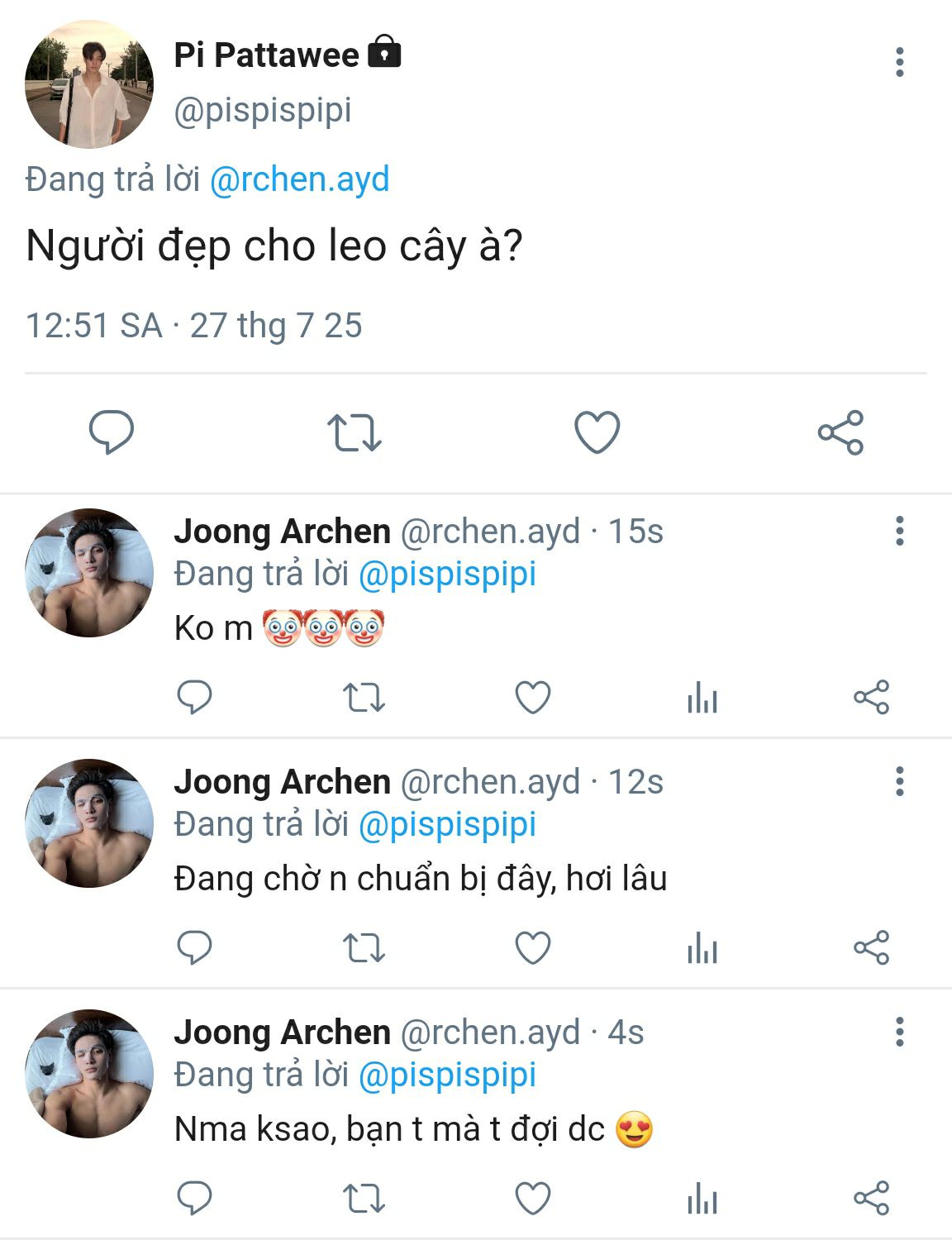View Pi Pattawee's profile picture
The height and width of the screenshot is (1240, 952).
[89, 84]
